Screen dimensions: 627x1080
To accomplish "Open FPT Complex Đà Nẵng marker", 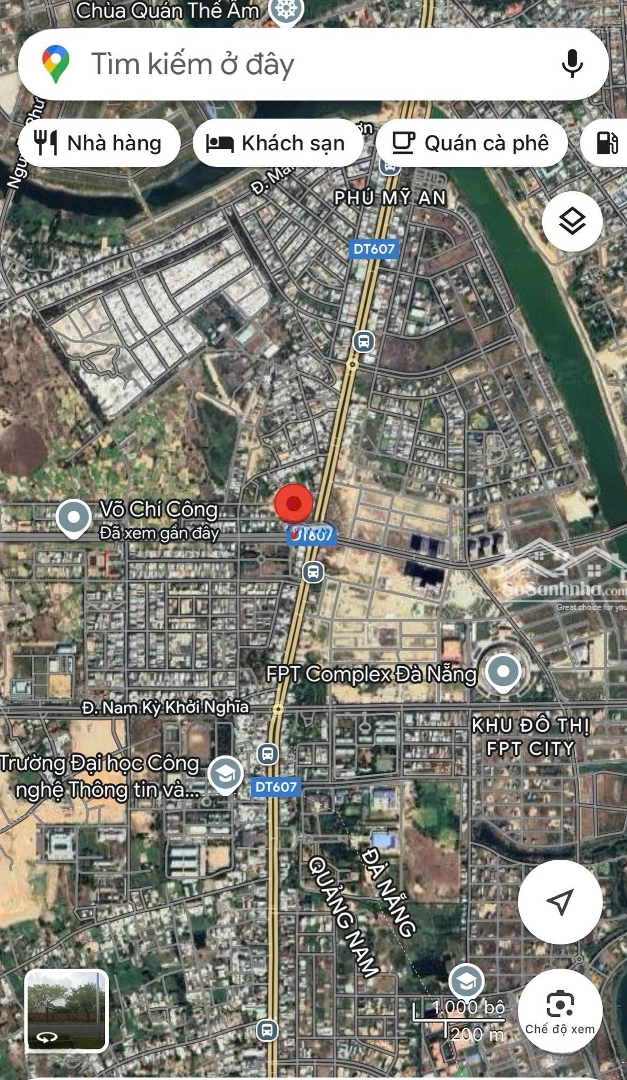I will [x=502, y=673].
